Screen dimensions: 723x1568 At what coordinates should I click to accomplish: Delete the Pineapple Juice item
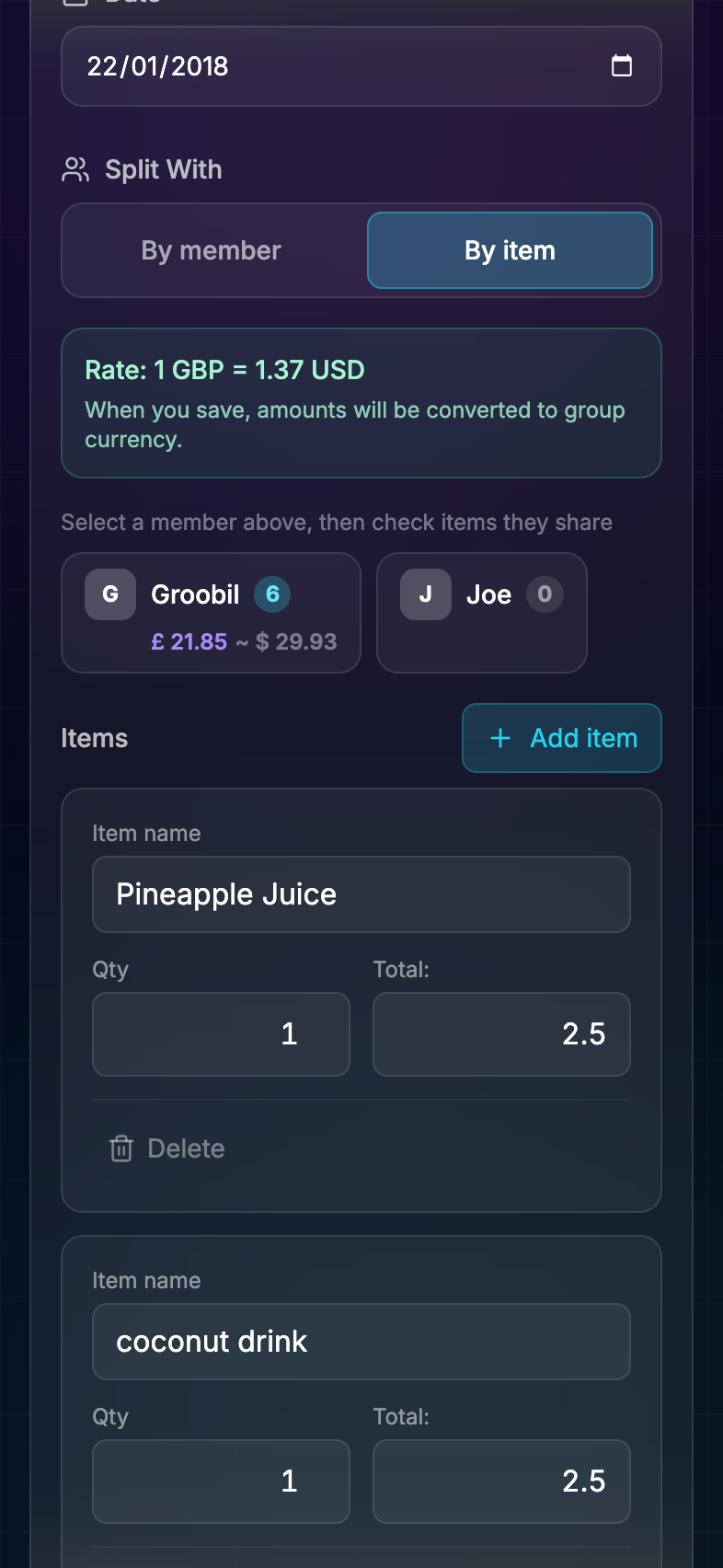point(168,1148)
